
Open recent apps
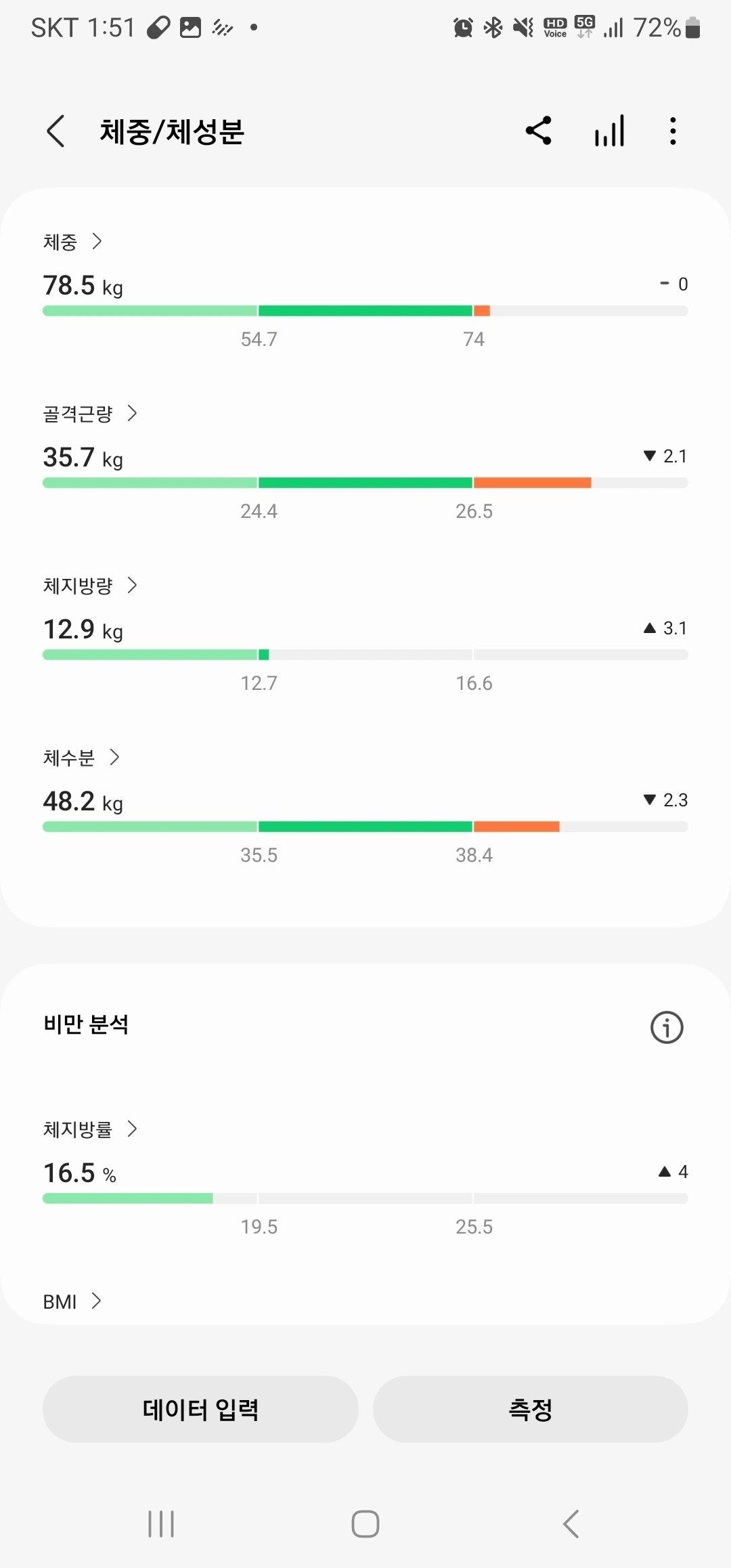(161, 1524)
